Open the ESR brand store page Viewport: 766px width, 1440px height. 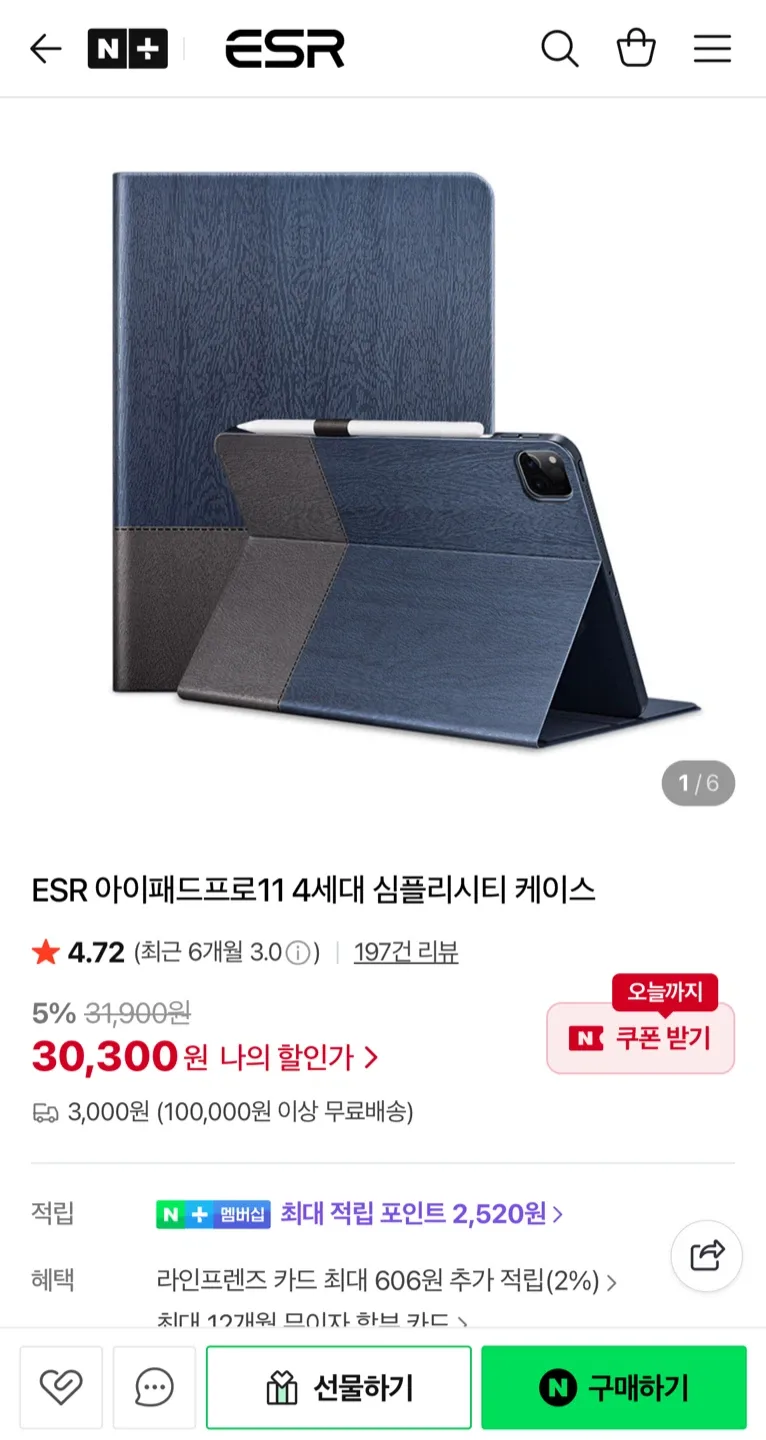coord(285,49)
